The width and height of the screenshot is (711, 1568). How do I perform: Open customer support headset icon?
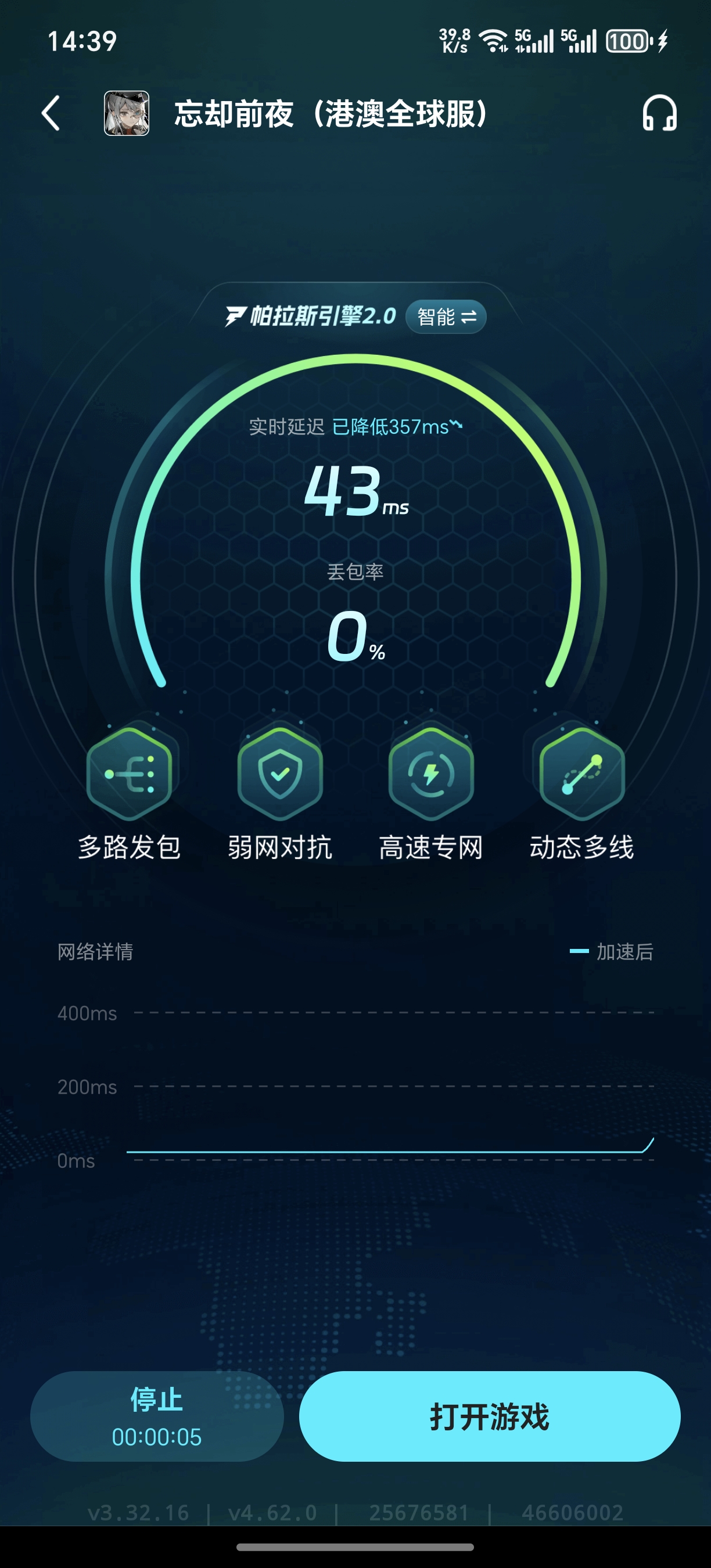[x=659, y=113]
